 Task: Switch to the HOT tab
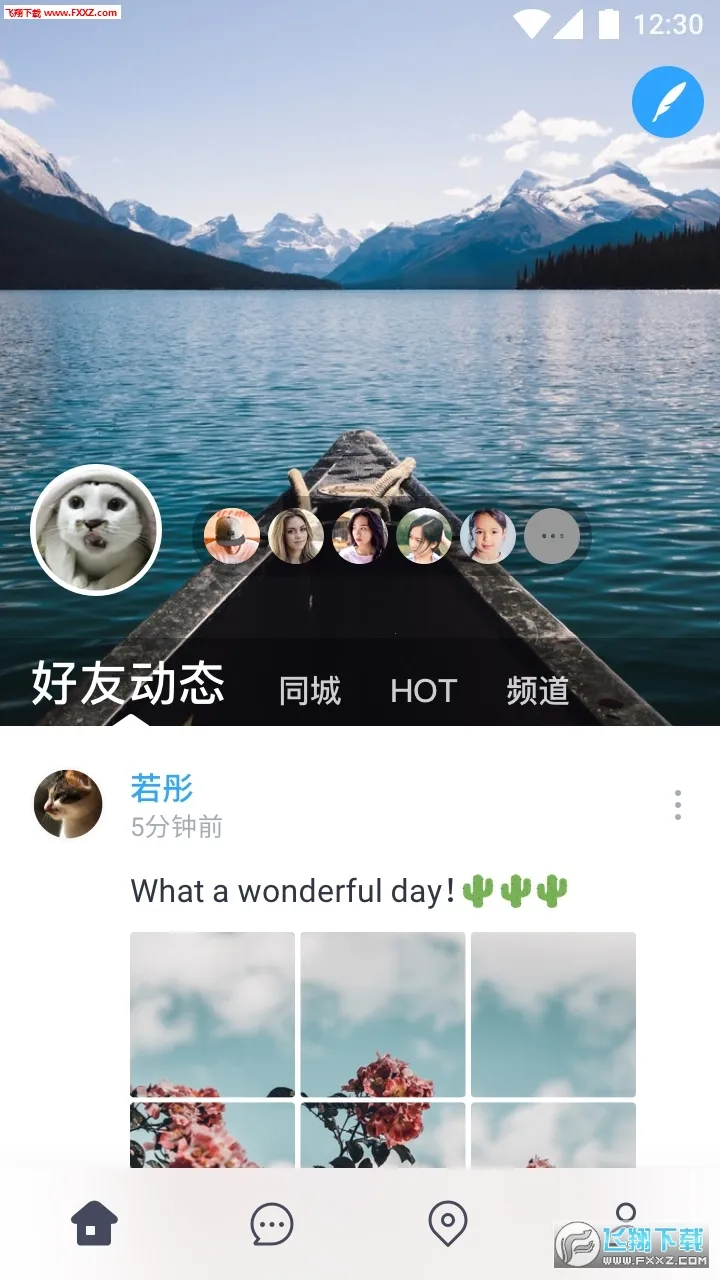(423, 691)
